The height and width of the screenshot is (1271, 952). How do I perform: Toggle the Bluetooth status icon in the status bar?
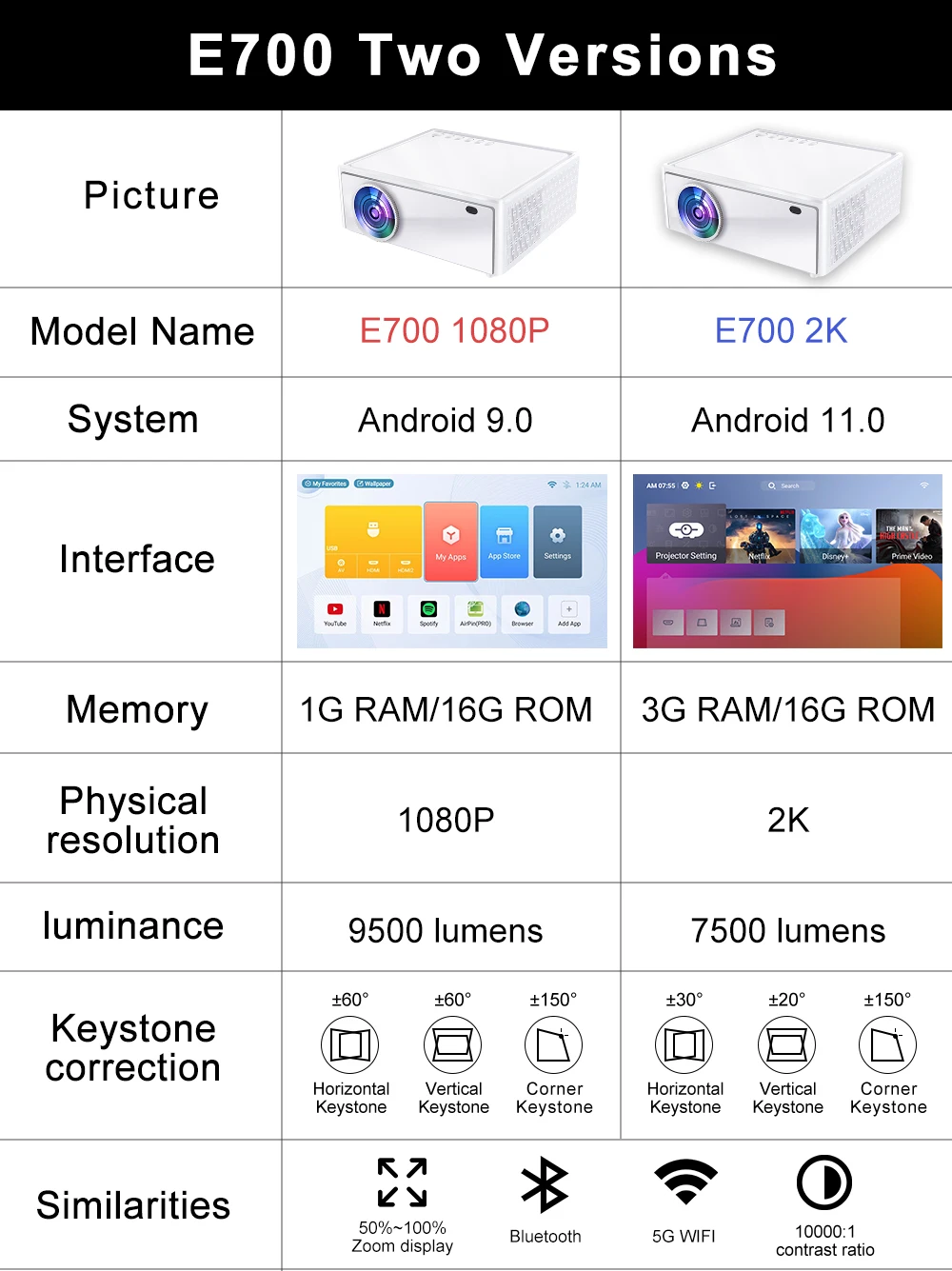pos(566,484)
